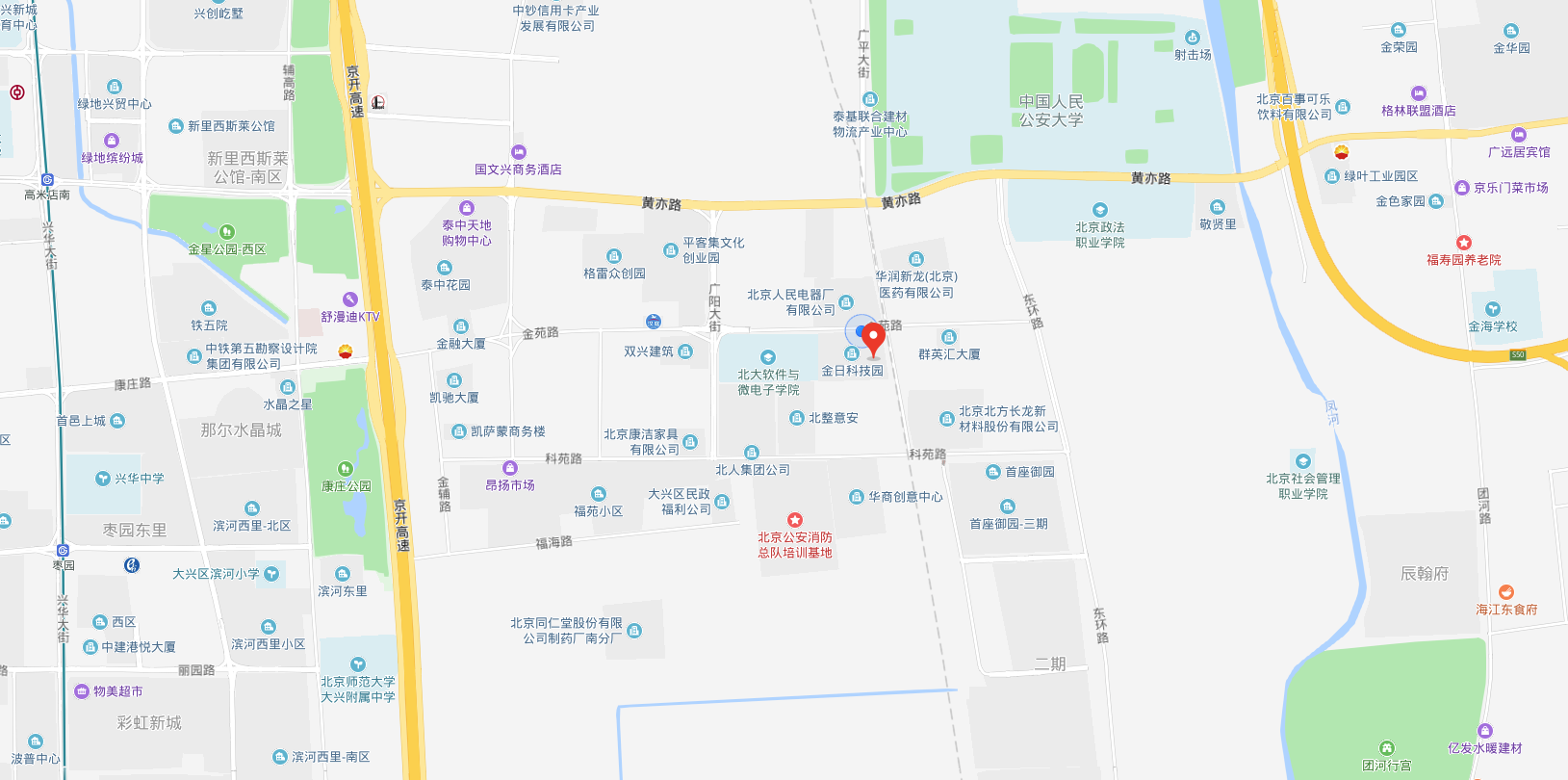
Task: Select the 群英汇大厦 building marker
Action: coord(949,337)
